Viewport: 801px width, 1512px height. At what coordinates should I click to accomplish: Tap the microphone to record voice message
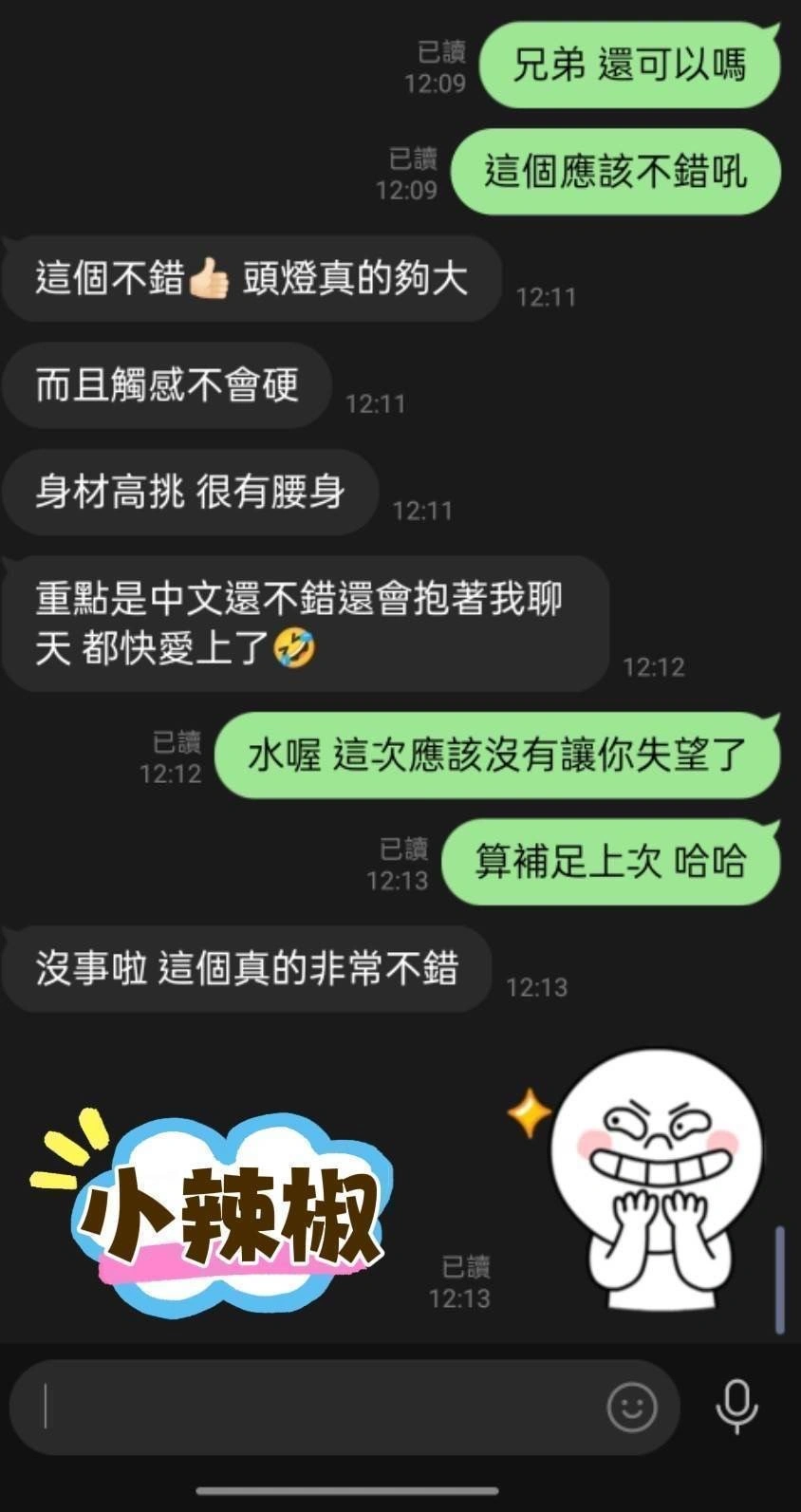click(x=736, y=1407)
